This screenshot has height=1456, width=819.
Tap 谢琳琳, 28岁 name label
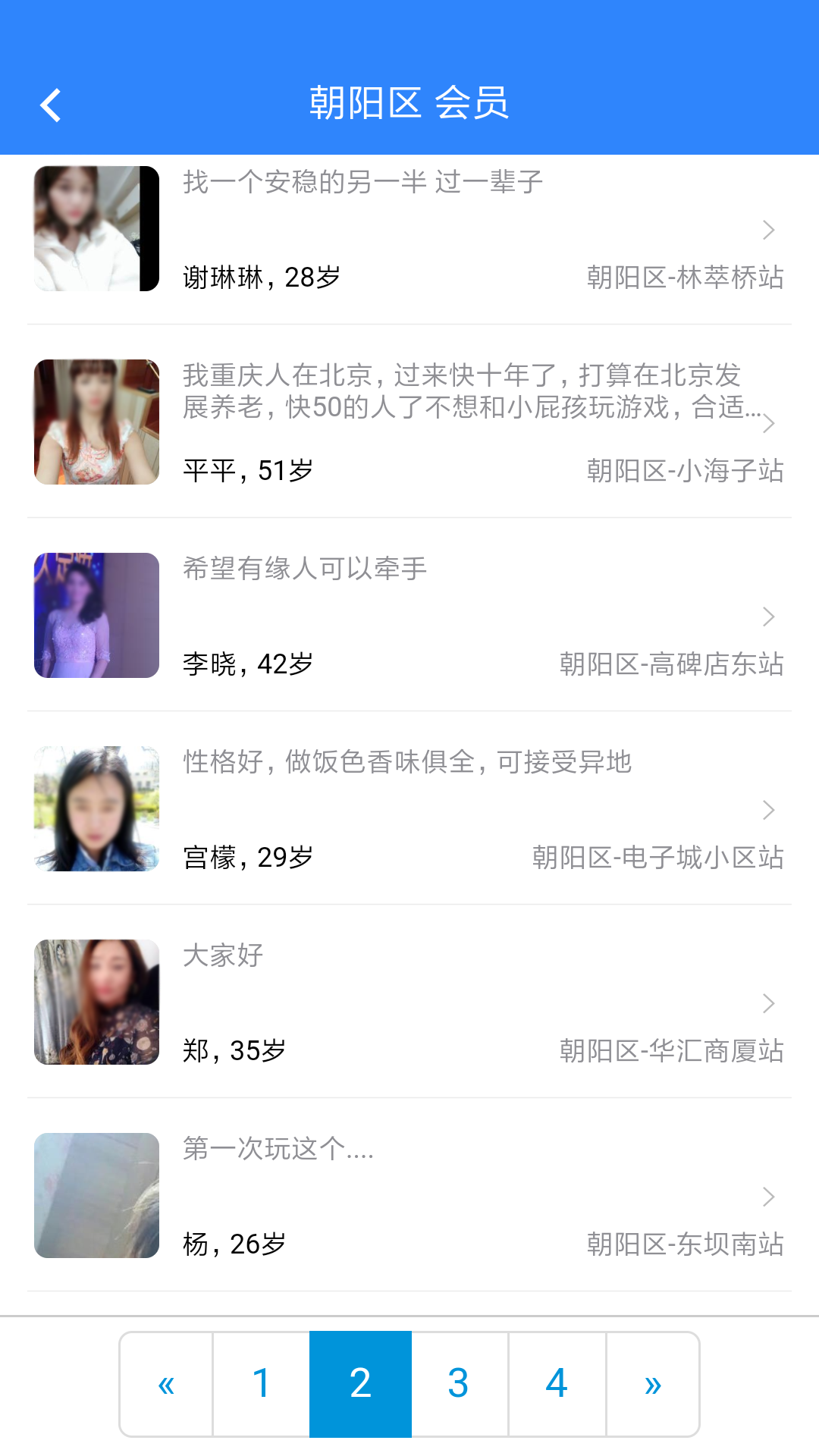tap(262, 278)
